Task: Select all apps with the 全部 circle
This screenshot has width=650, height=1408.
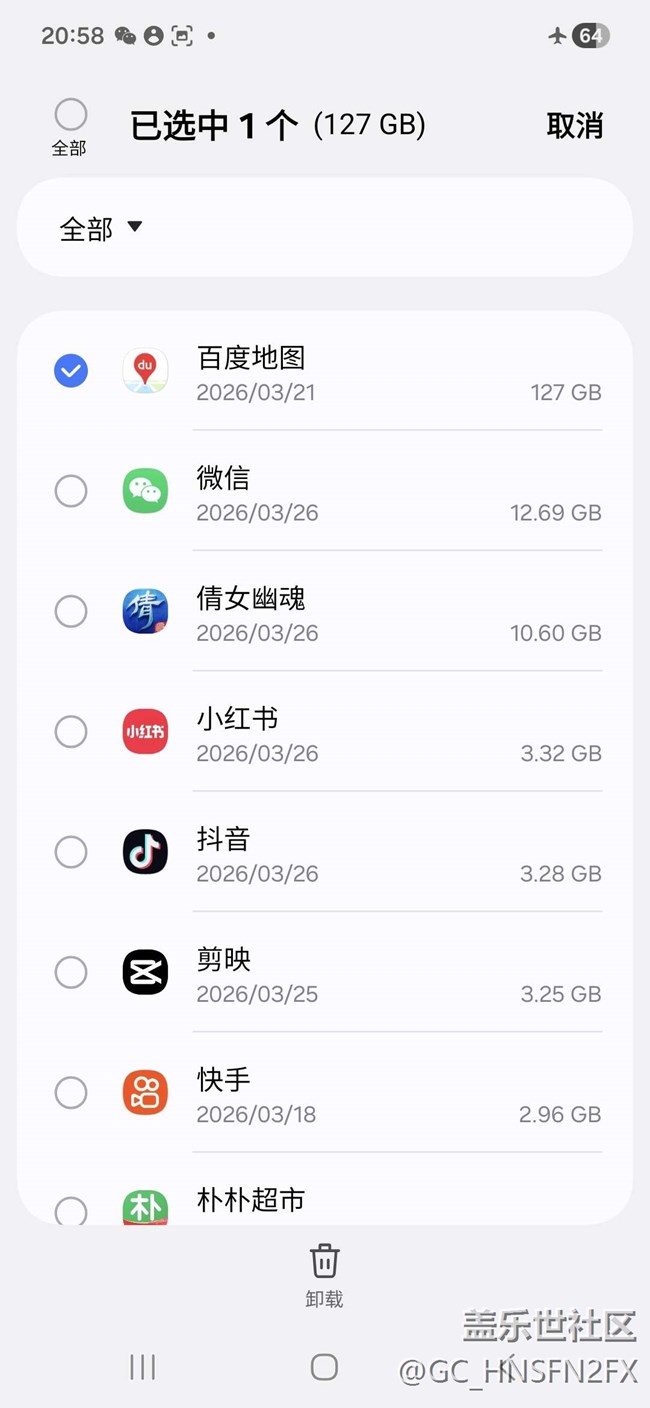Action: pyautogui.click(x=71, y=115)
